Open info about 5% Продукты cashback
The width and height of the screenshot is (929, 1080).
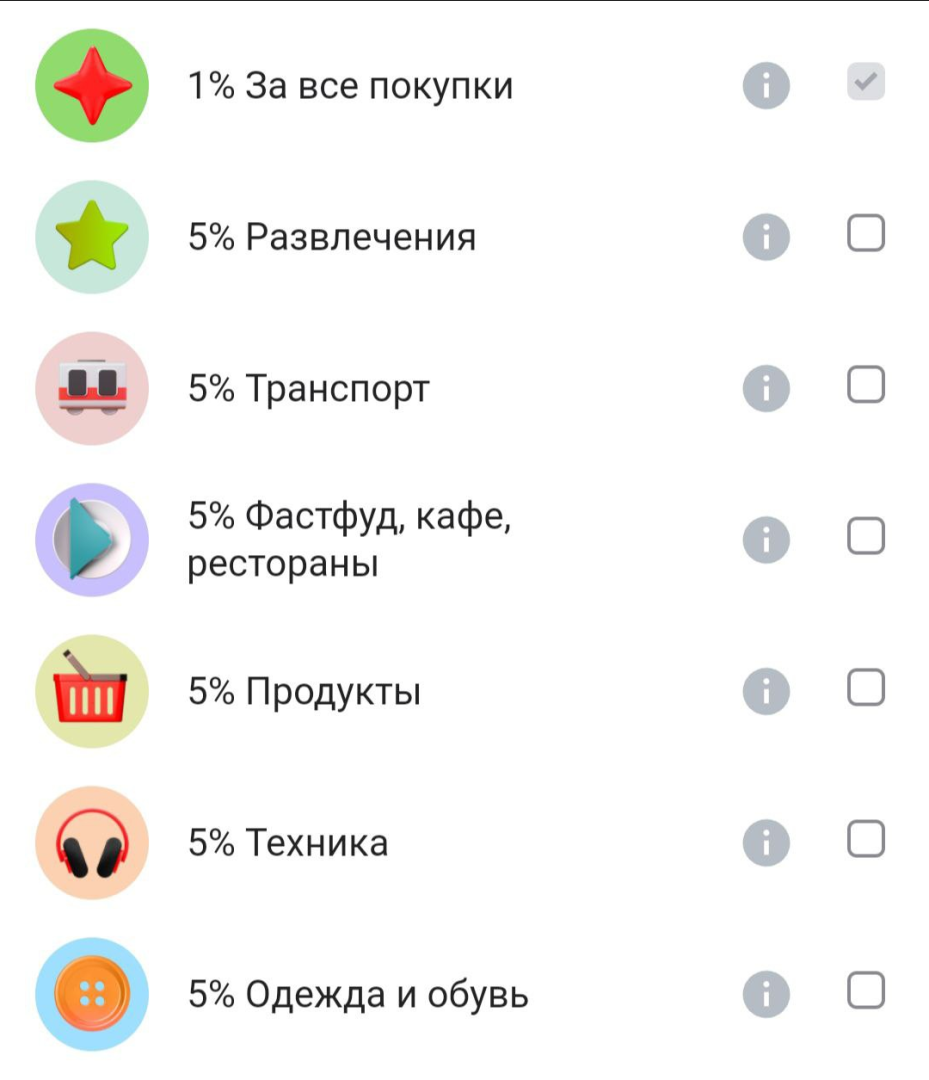click(766, 689)
